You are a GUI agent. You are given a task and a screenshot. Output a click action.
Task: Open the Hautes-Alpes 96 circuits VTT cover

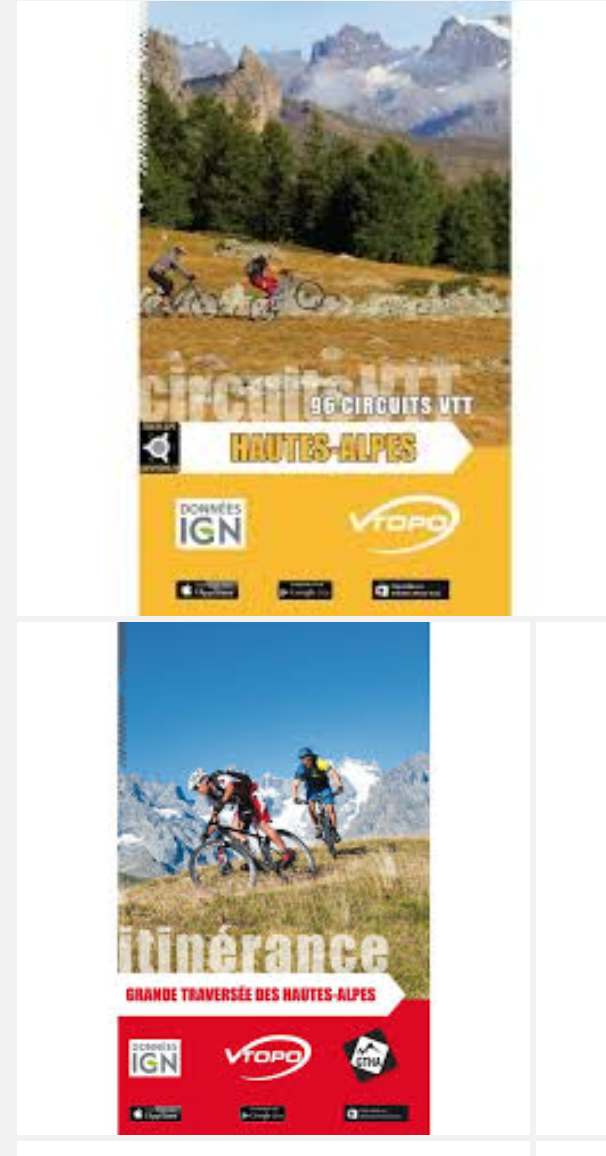[x=324, y=308]
